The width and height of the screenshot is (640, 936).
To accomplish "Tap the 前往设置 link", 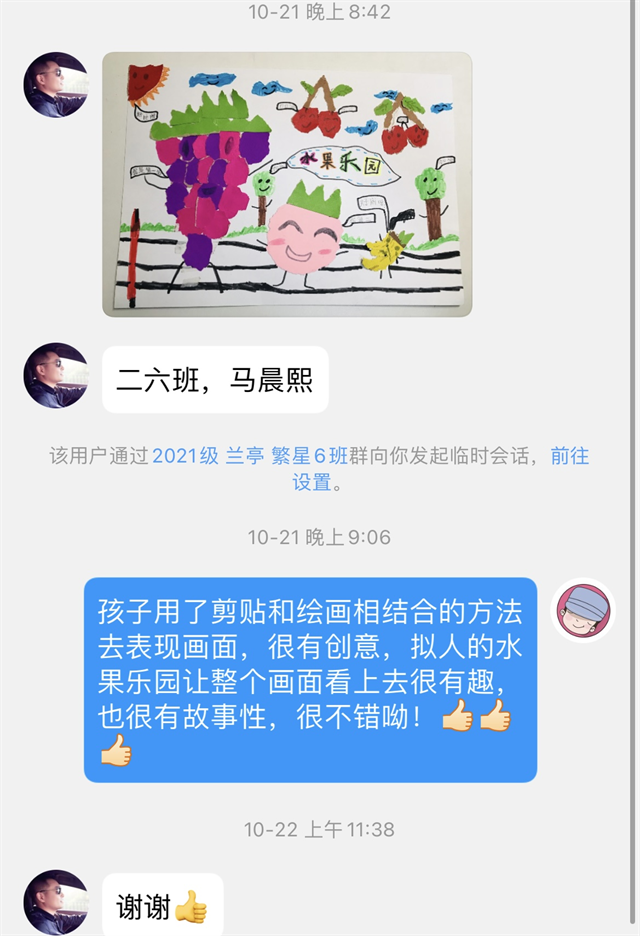I will click(x=568, y=457).
